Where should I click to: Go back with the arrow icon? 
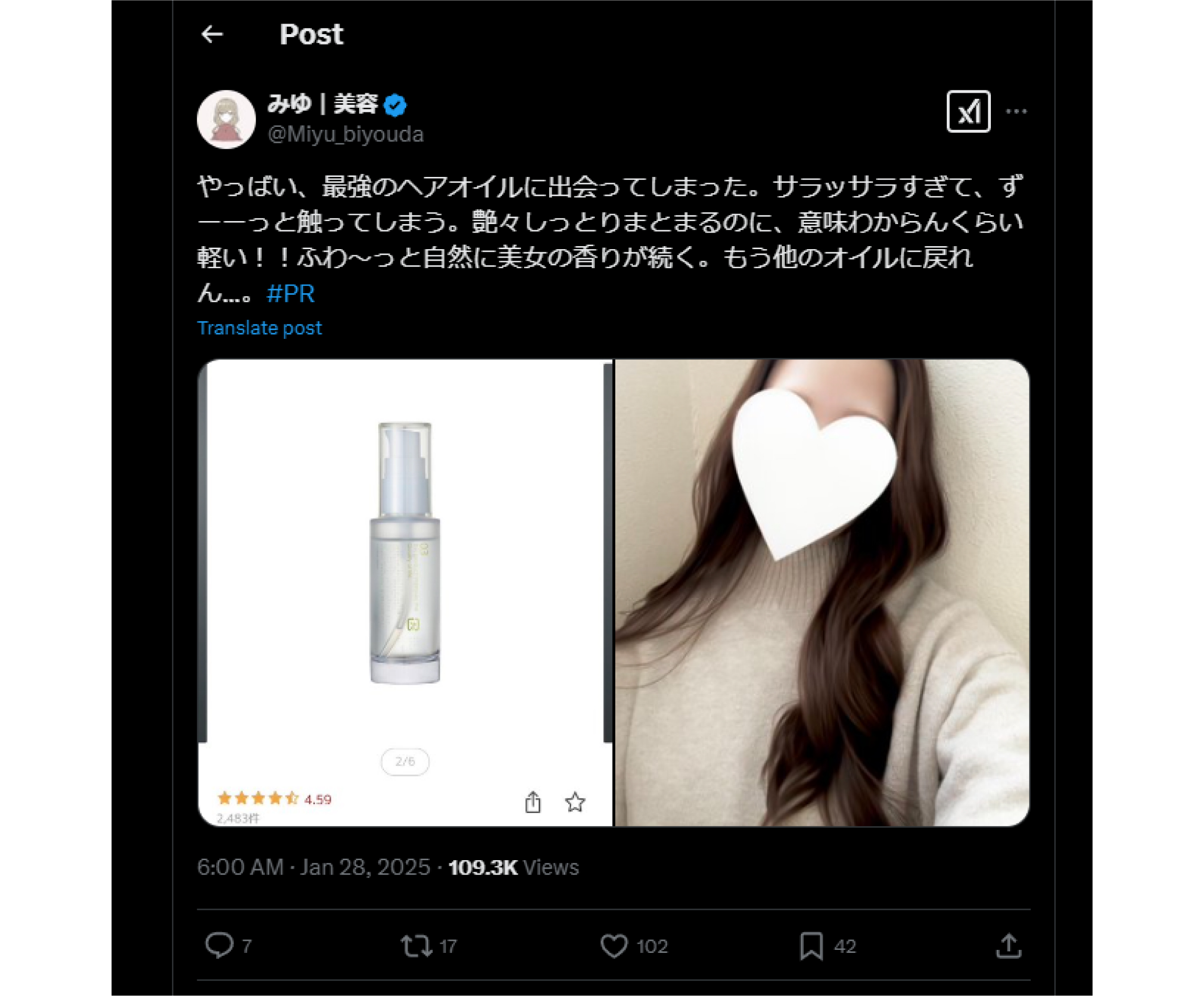click(212, 35)
